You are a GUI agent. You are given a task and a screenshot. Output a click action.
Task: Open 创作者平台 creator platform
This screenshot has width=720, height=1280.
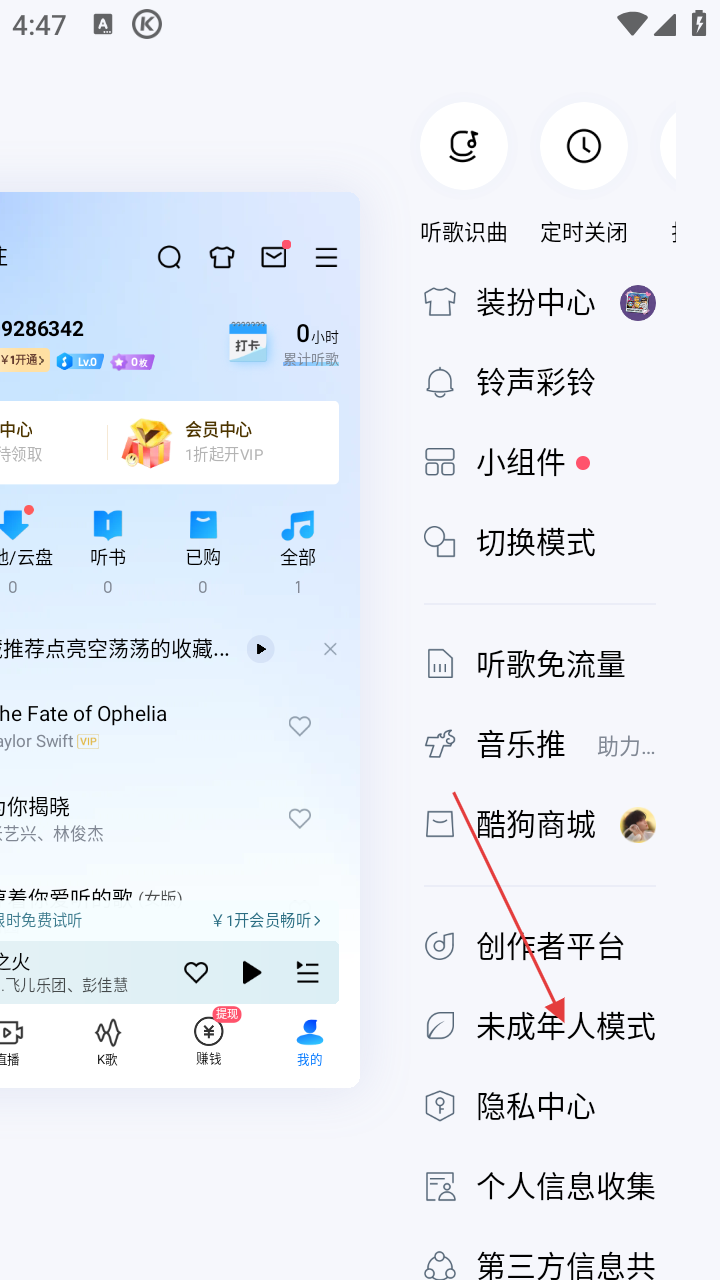click(550, 945)
